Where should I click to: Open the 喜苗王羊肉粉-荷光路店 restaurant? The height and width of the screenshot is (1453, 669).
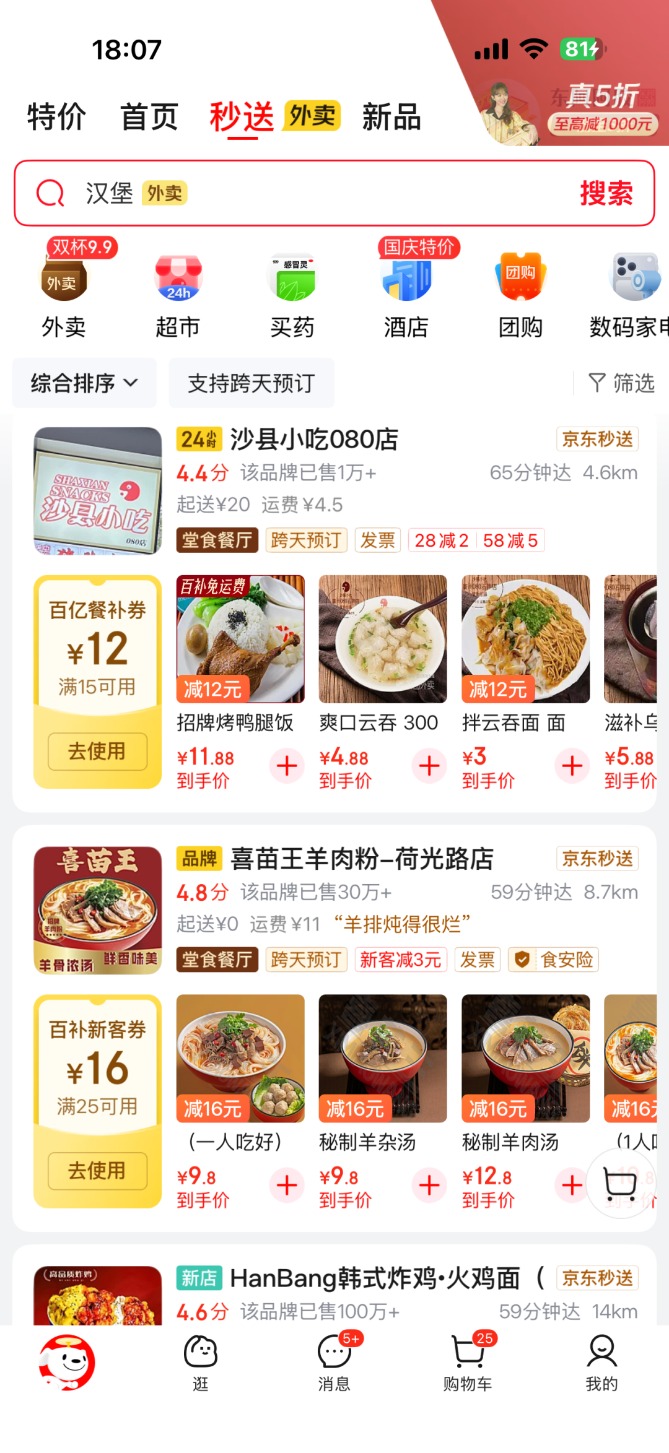(x=362, y=859)
